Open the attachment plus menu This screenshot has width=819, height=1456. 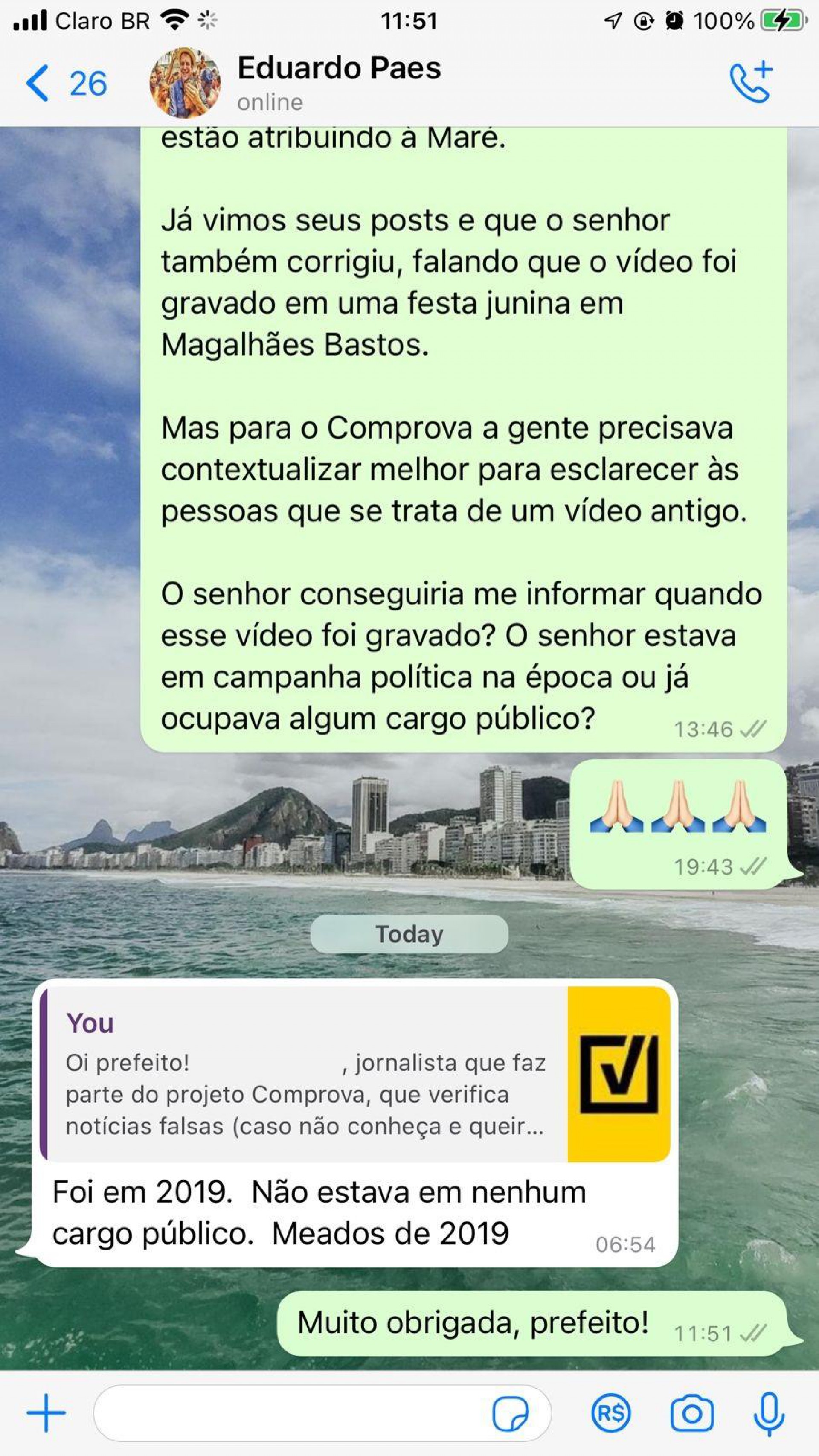click(x=46, y=1414)
